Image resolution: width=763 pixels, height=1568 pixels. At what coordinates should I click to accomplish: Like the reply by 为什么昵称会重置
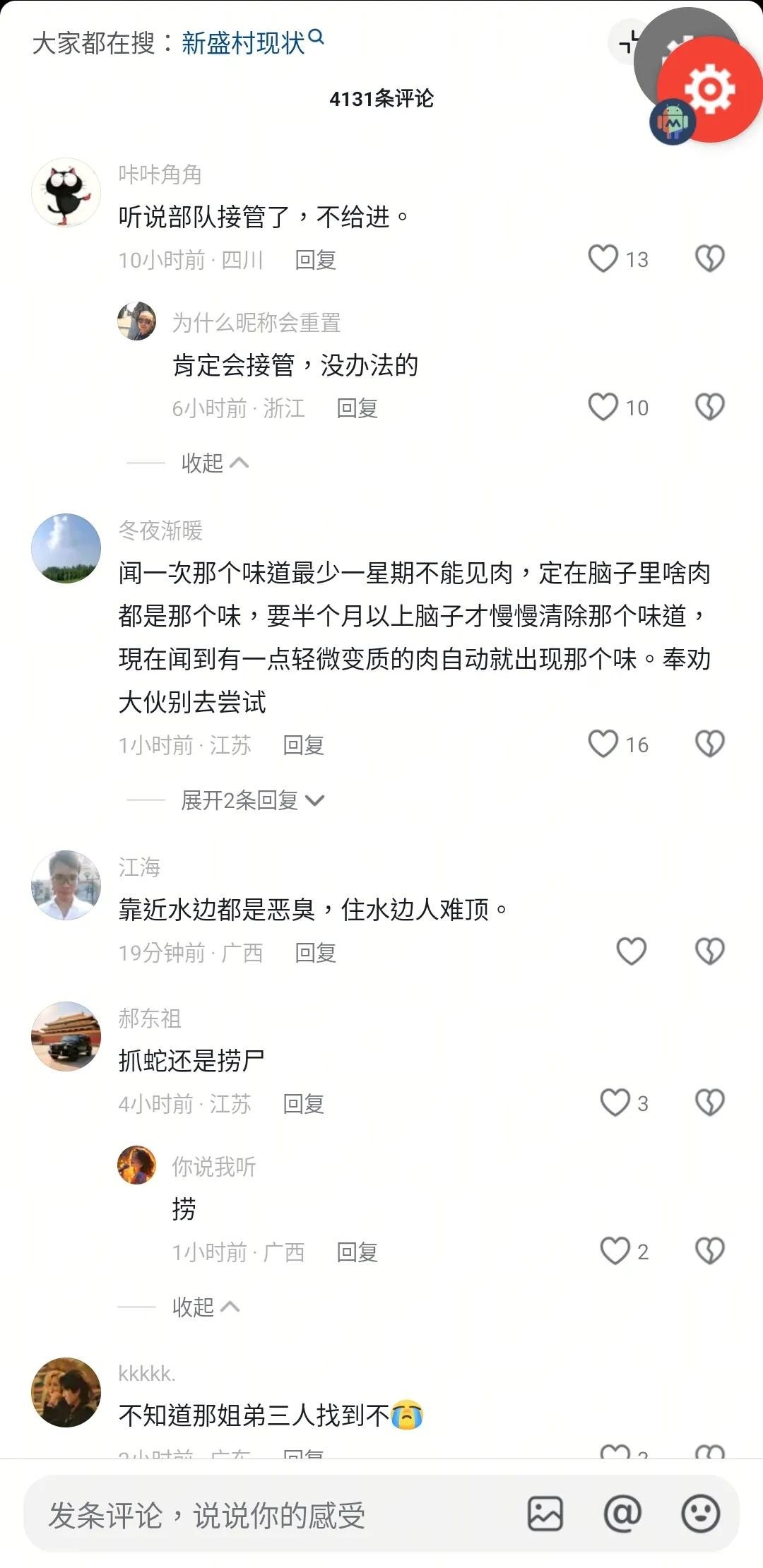point(603,407)
